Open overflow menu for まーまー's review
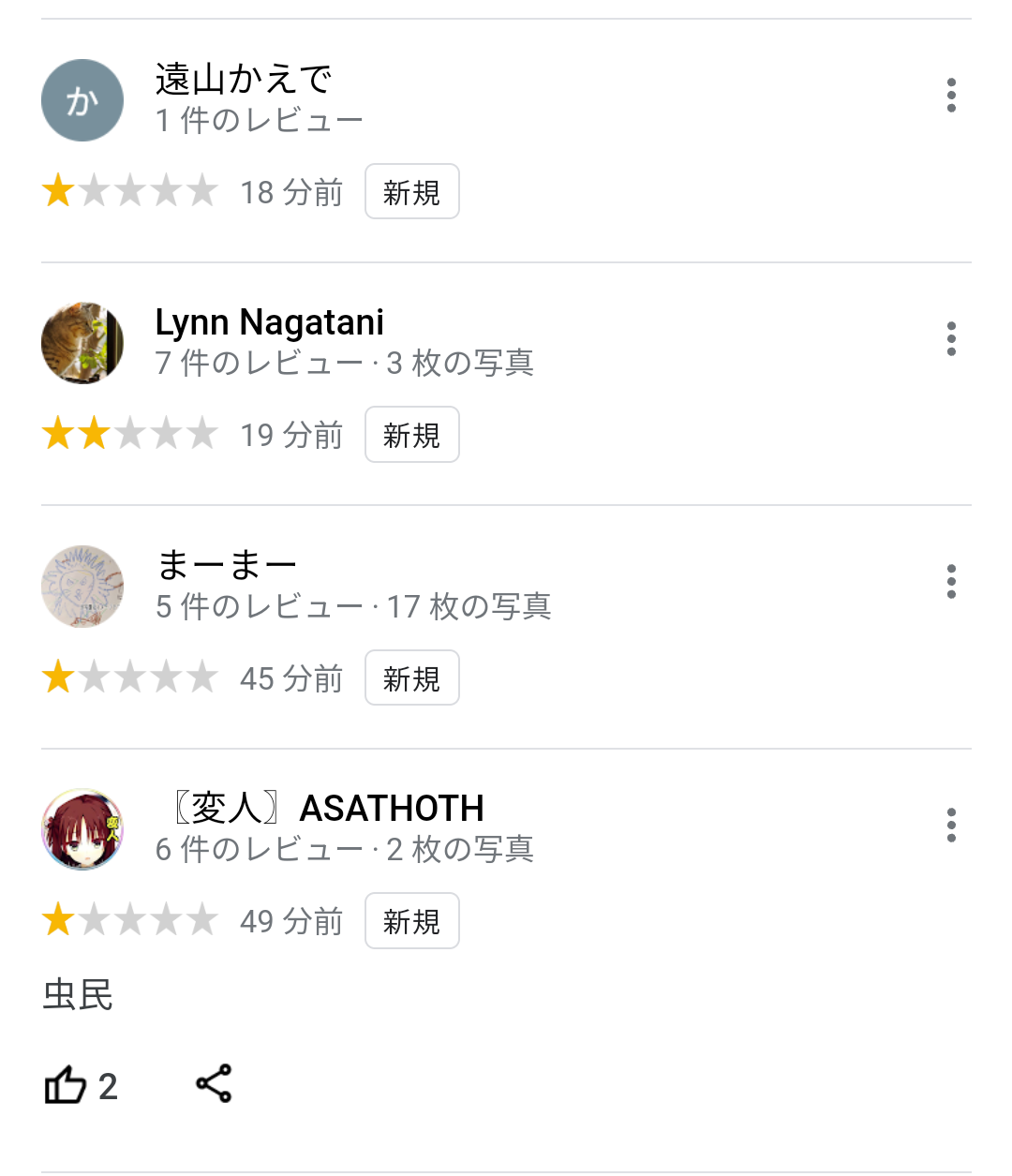 (951, 581)
